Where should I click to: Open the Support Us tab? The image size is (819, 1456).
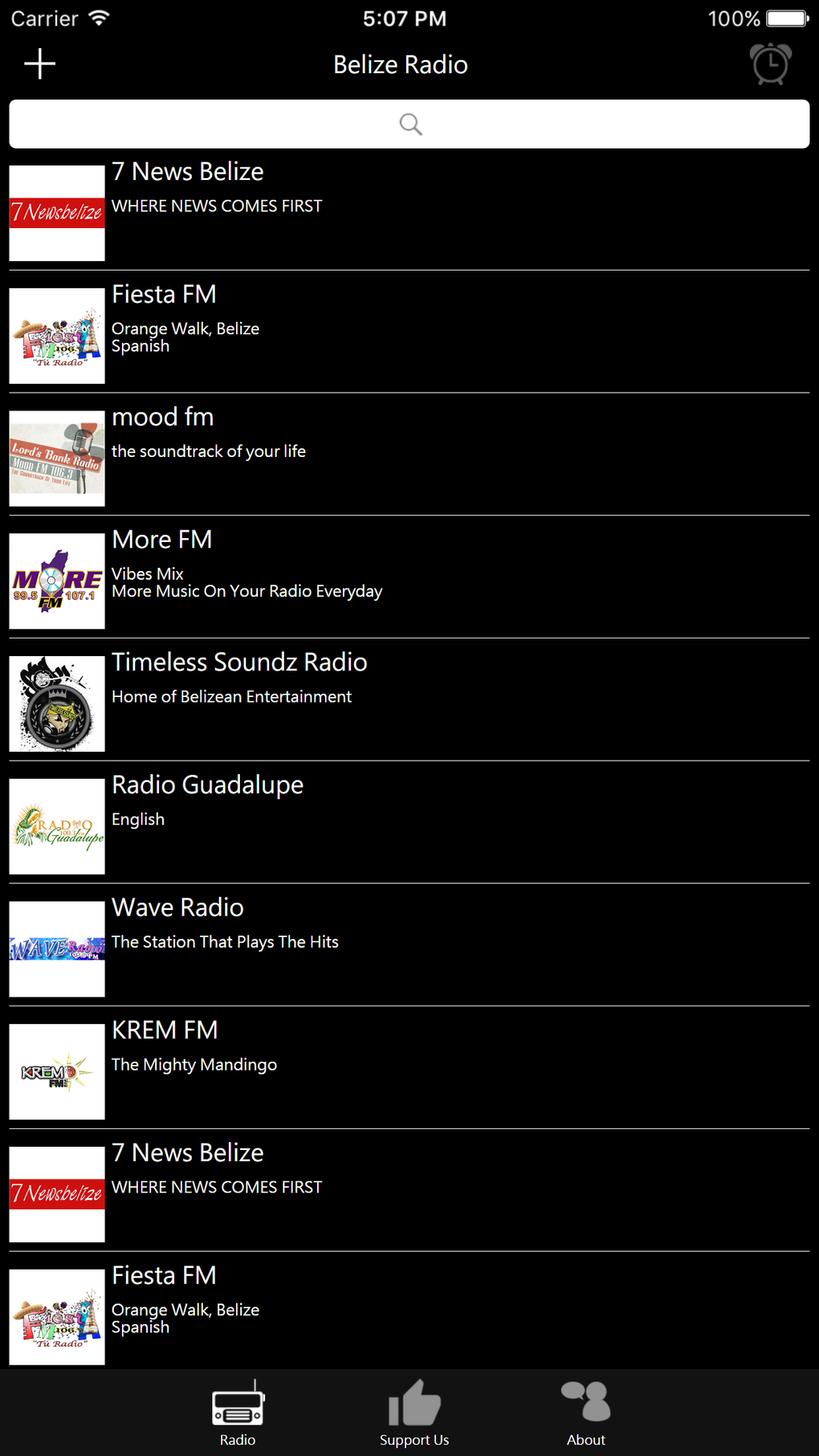[x=414, y=1413]
